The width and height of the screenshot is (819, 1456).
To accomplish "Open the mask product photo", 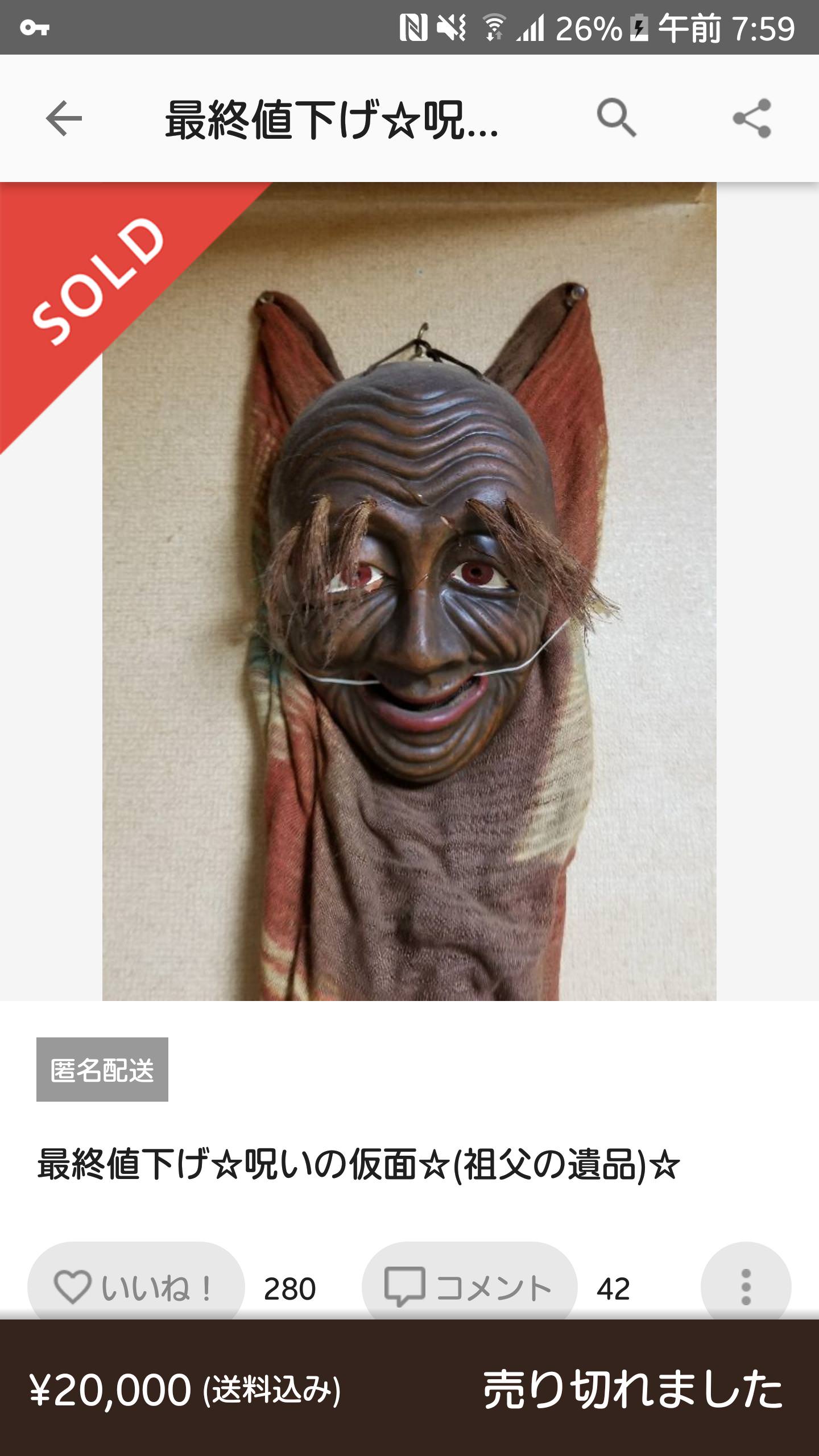I will [409, 591].
